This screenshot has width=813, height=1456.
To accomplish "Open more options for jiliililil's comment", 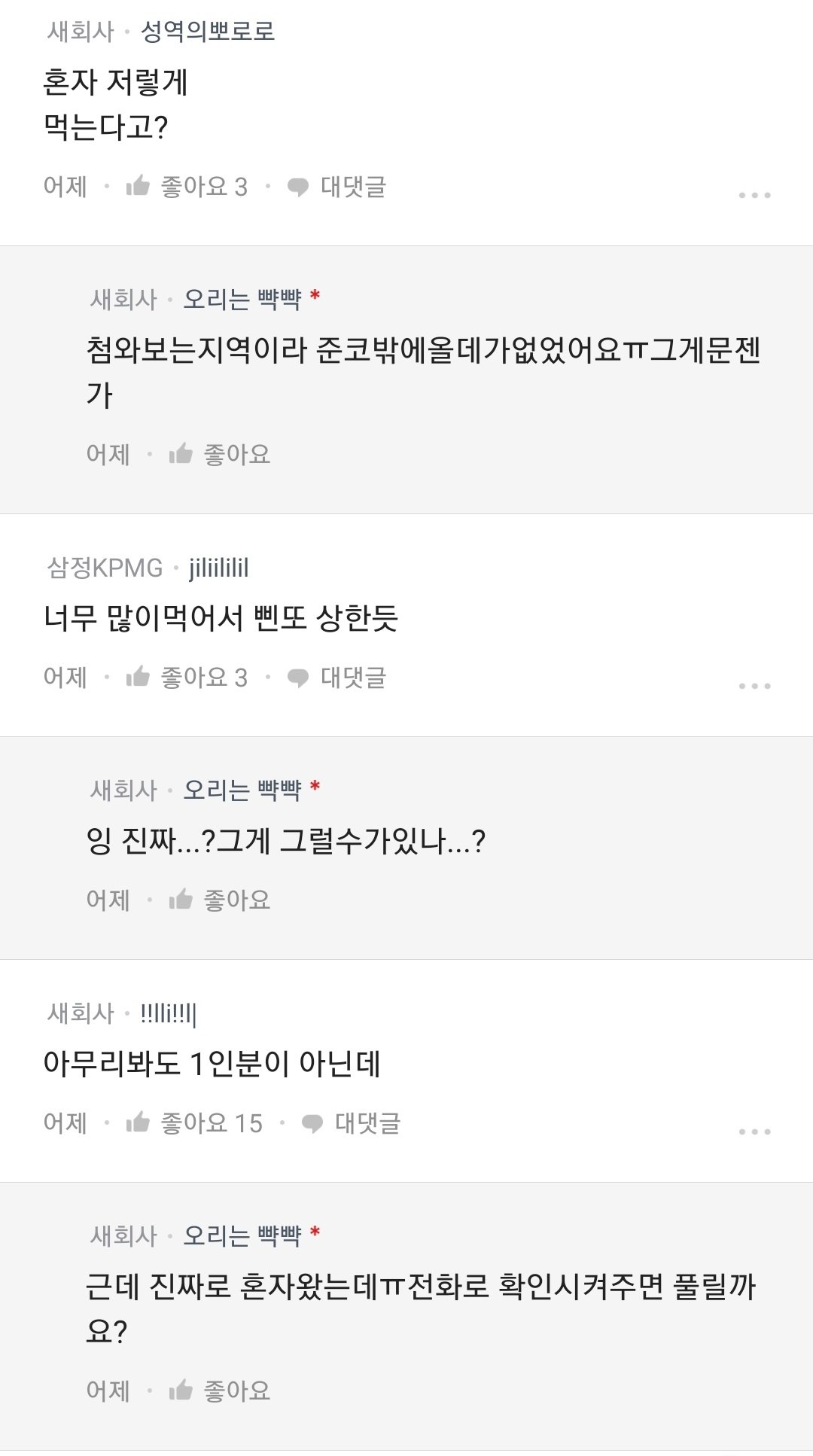I will [754, 686].
